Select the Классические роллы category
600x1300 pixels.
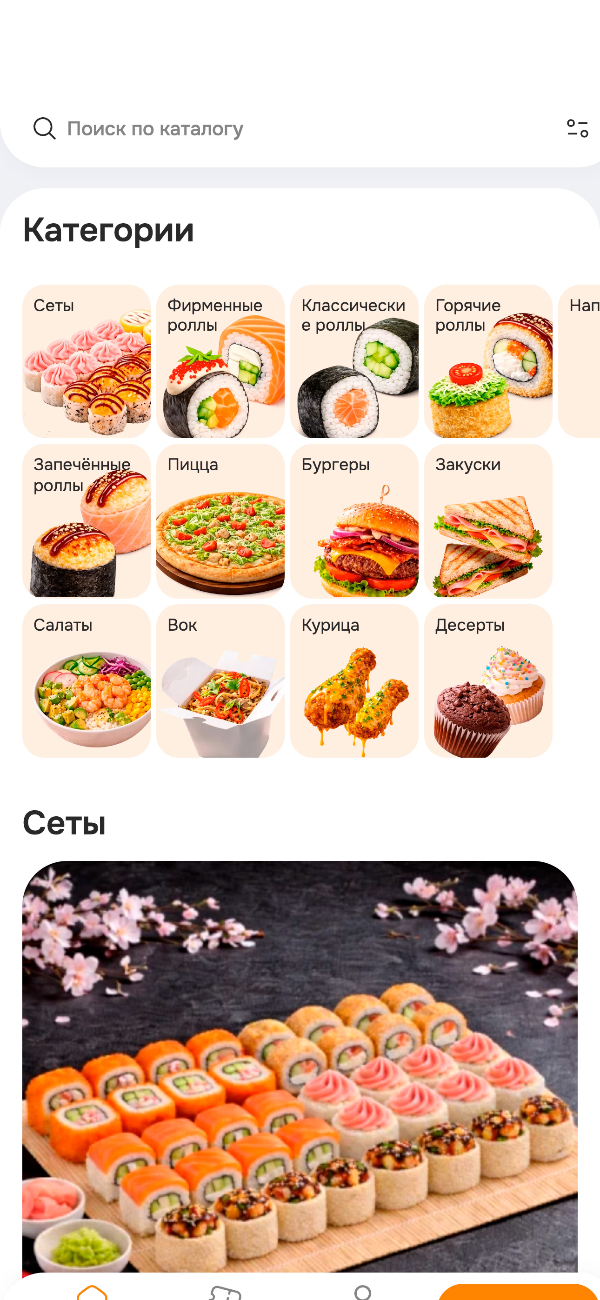pos(354,361)
